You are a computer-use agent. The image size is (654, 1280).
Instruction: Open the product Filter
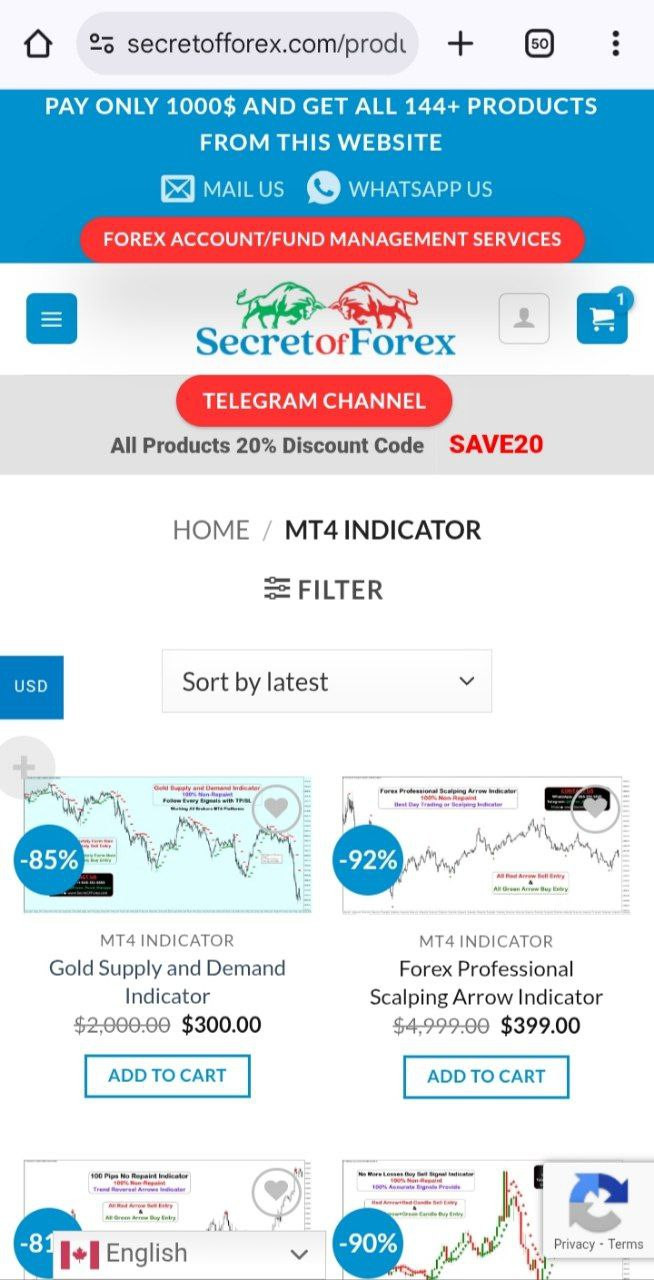pyautogui.click(x=324, y=590)
